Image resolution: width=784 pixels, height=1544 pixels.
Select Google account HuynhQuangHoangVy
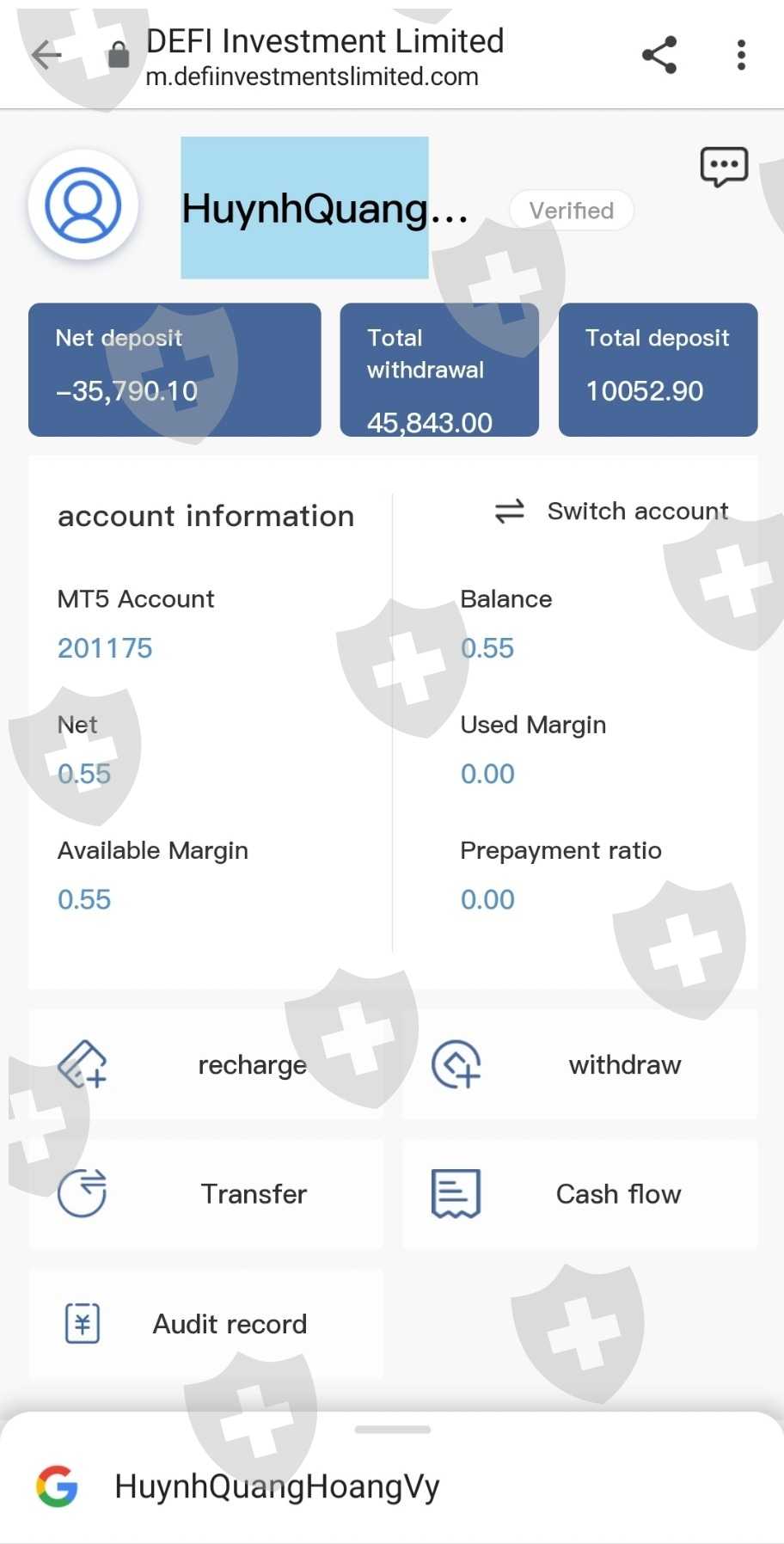coord(392,1486)
